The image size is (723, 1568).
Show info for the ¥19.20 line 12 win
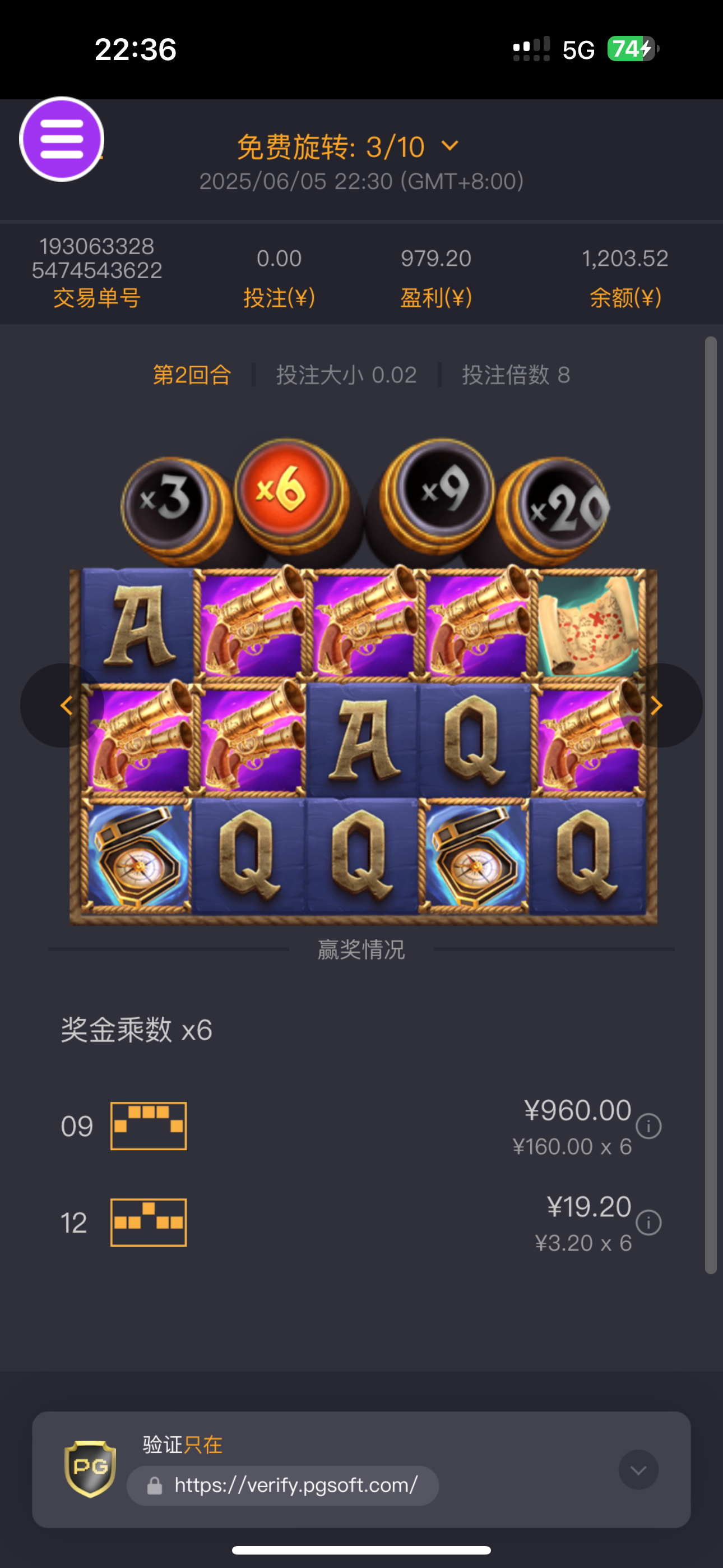(x=648, y=1222)
